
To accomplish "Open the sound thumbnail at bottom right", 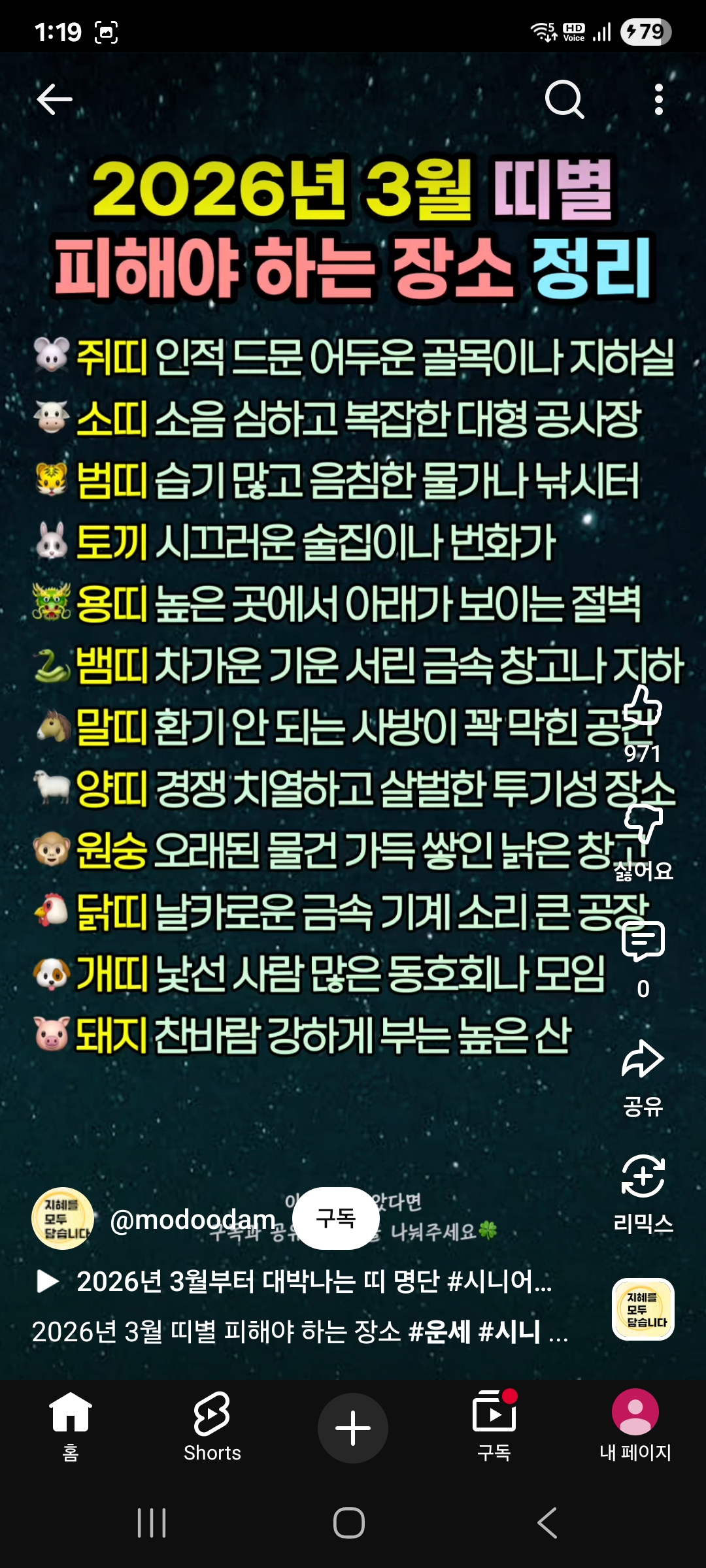I will coord(643,1309).
